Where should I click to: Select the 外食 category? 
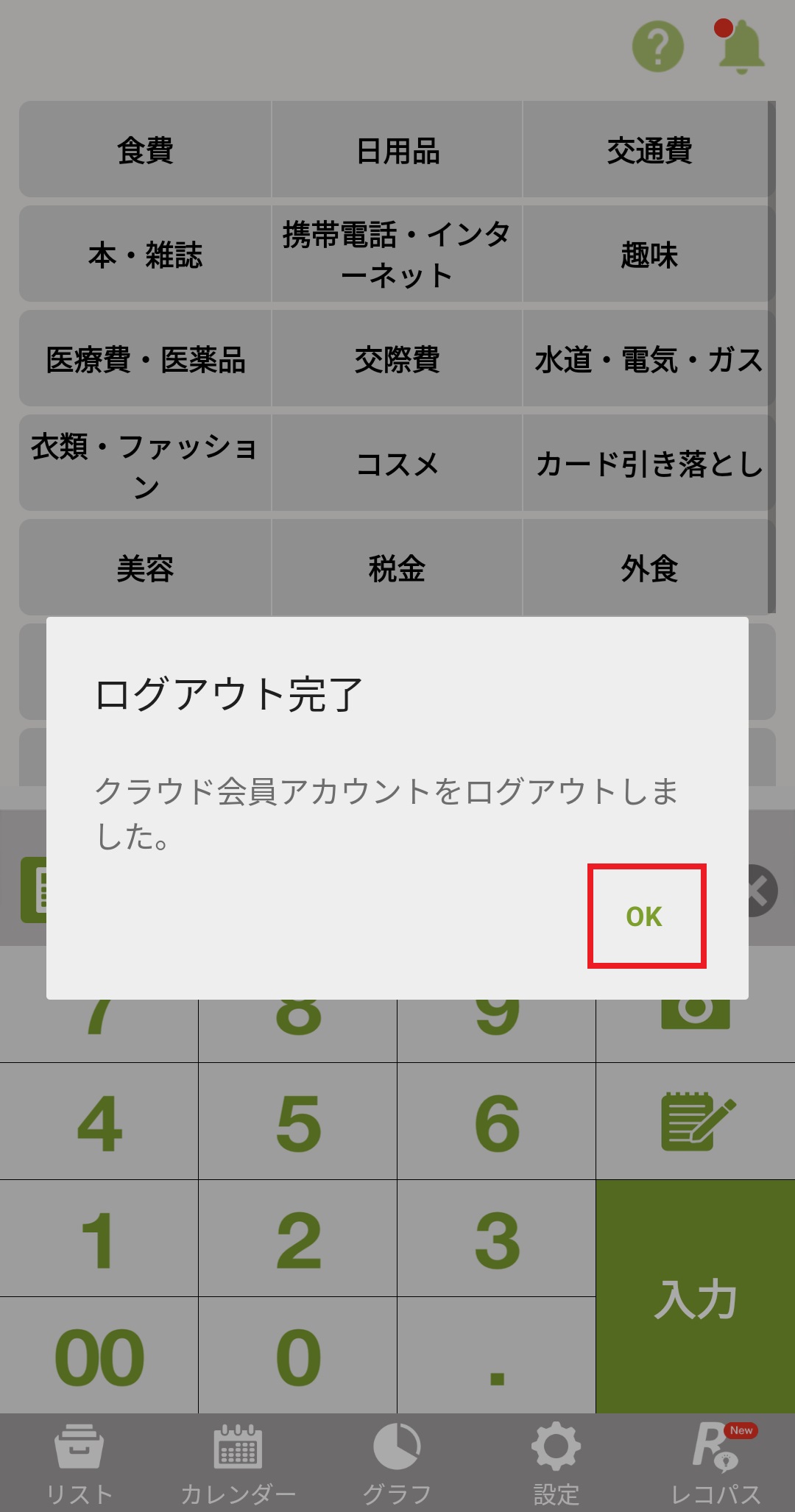[x=649, y=568]
